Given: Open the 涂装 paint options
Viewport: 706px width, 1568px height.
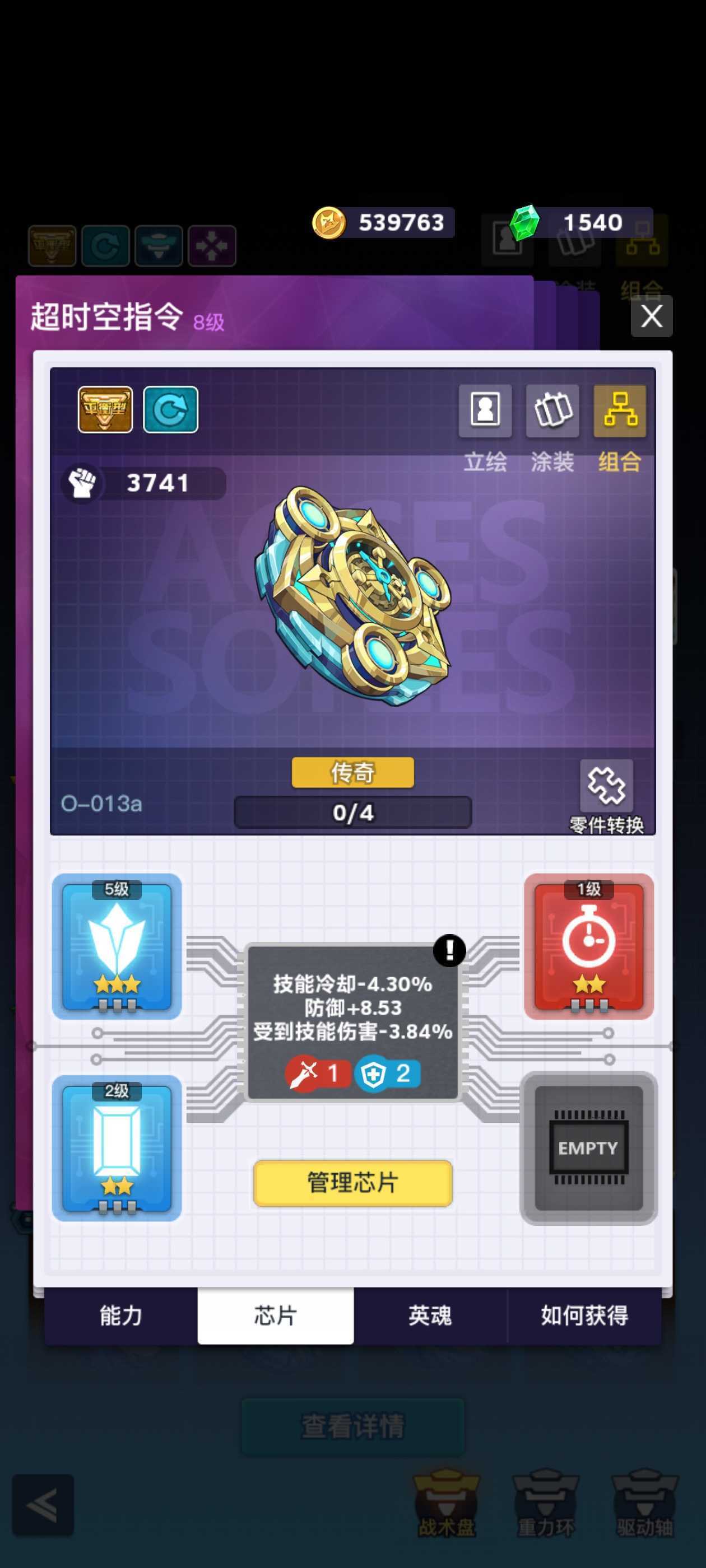Looking at the screenshot, I should 552,410.
